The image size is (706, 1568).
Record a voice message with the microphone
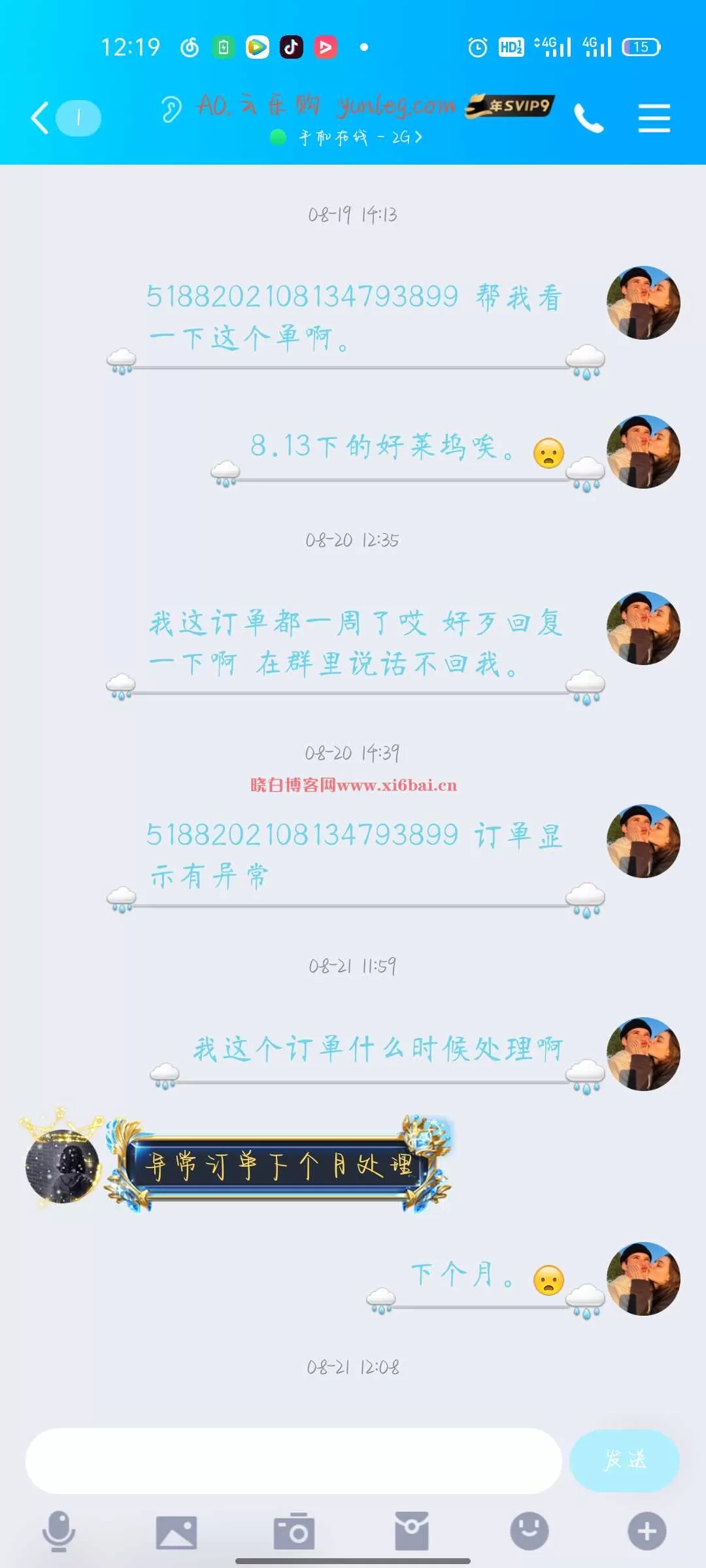(59, 1531)
